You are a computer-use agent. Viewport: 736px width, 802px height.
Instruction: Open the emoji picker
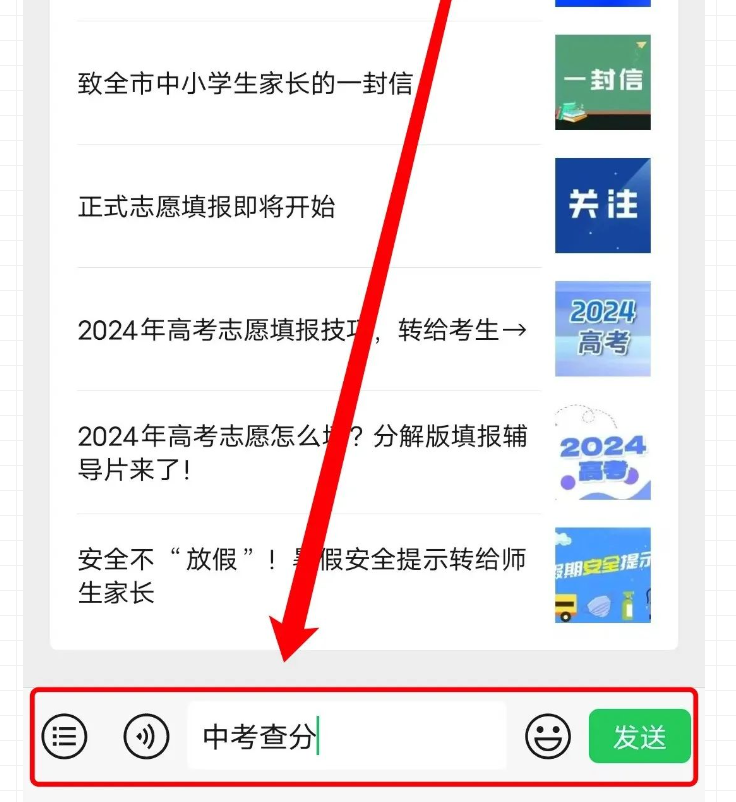[x=548, y=738]
